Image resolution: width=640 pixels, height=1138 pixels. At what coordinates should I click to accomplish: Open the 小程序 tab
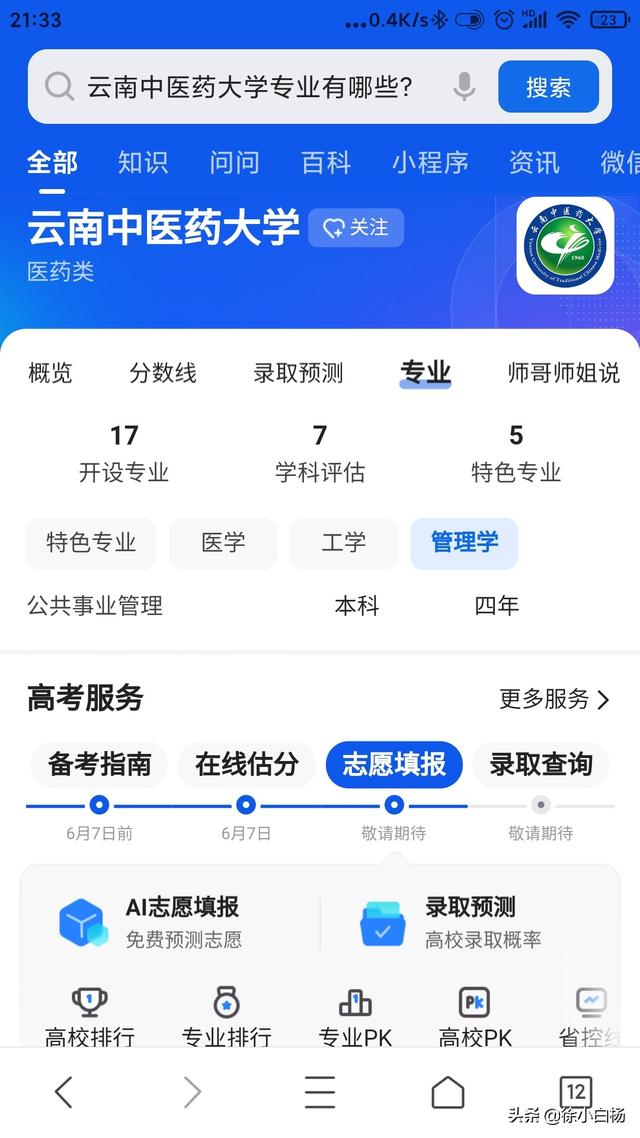click(x=430, y=163)
